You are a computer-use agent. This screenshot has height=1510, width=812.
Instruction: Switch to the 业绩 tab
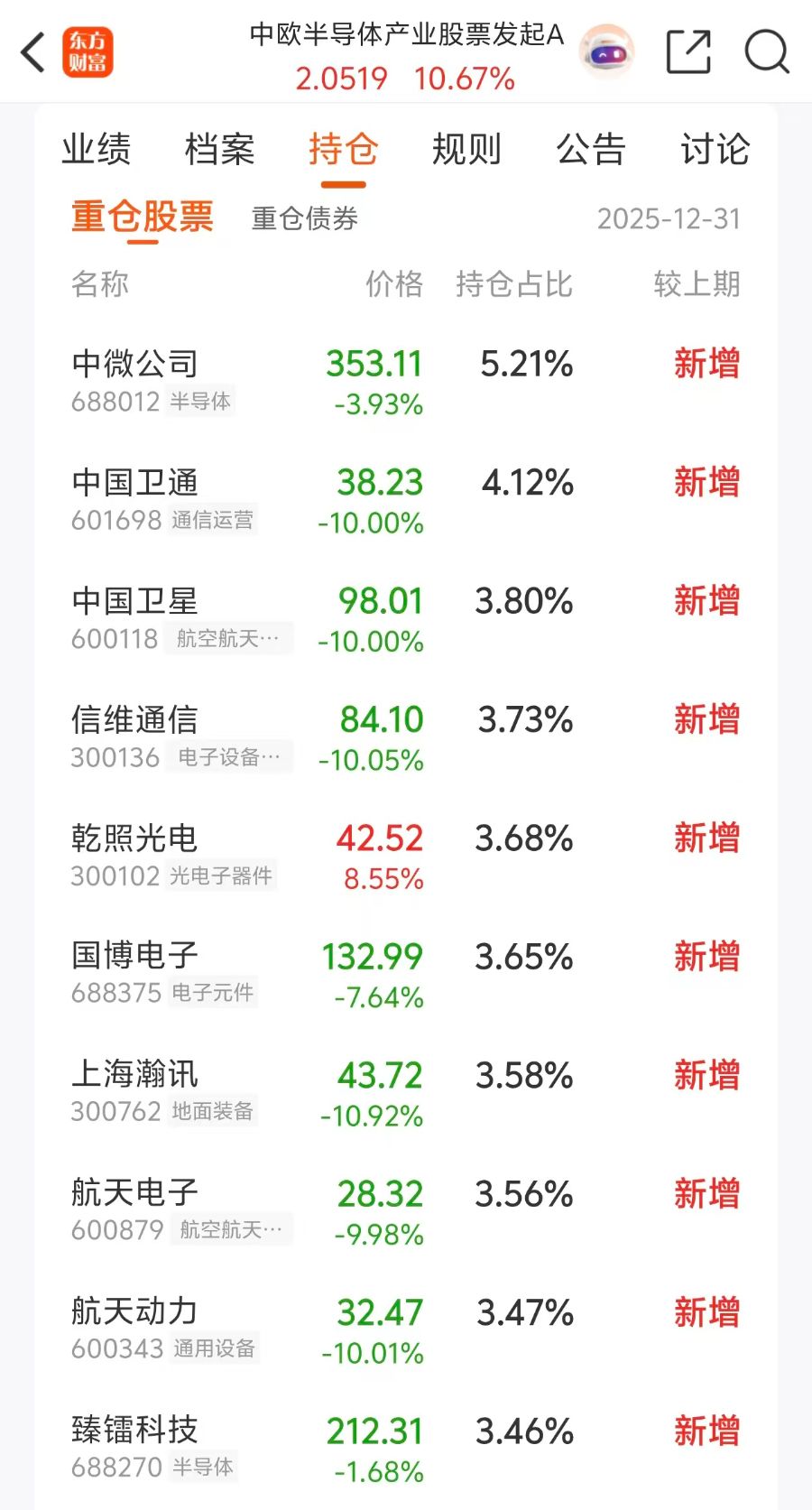[97, 150]
